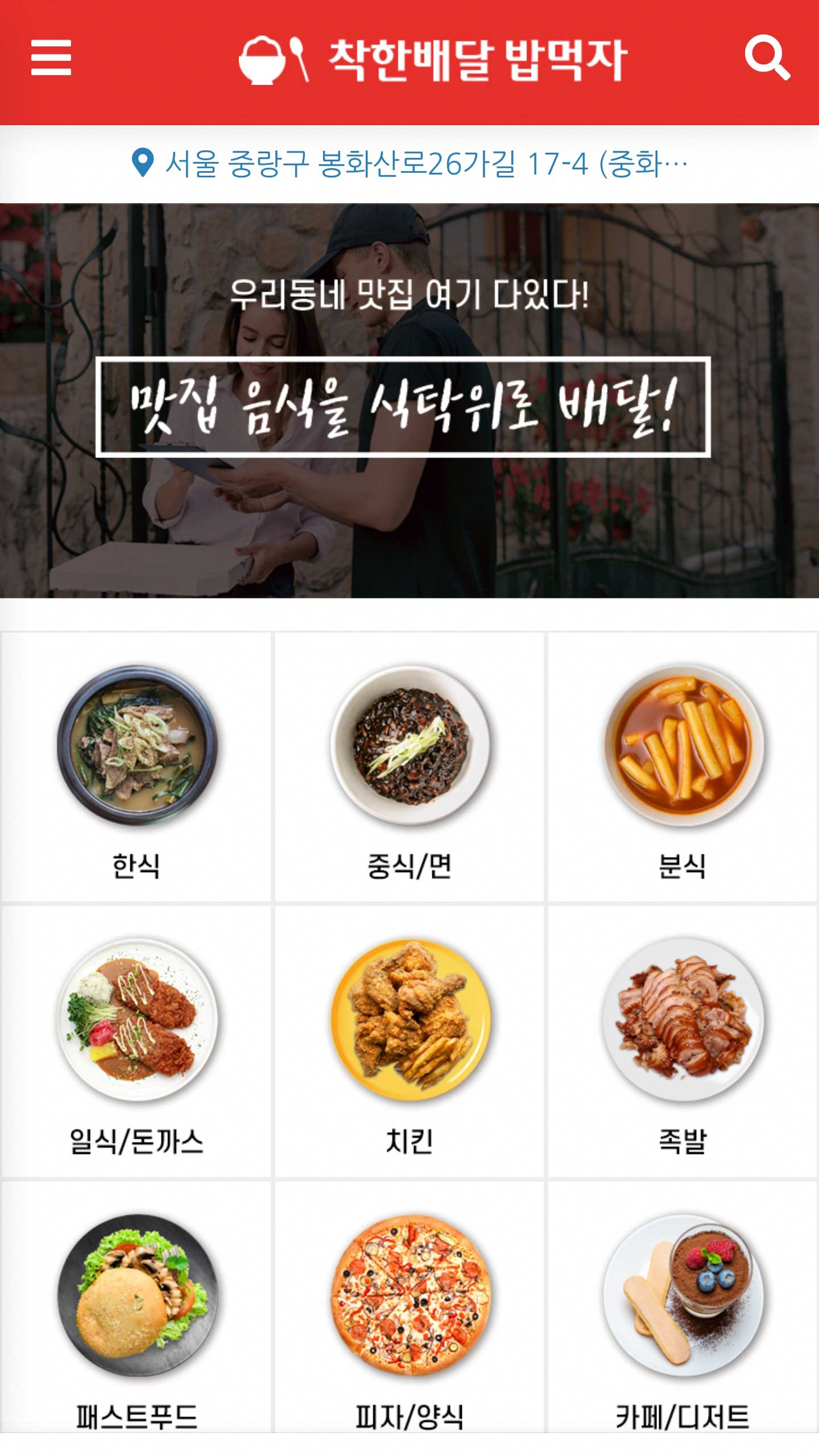Open the 패스트푸드 category

tap(136, 1308)
